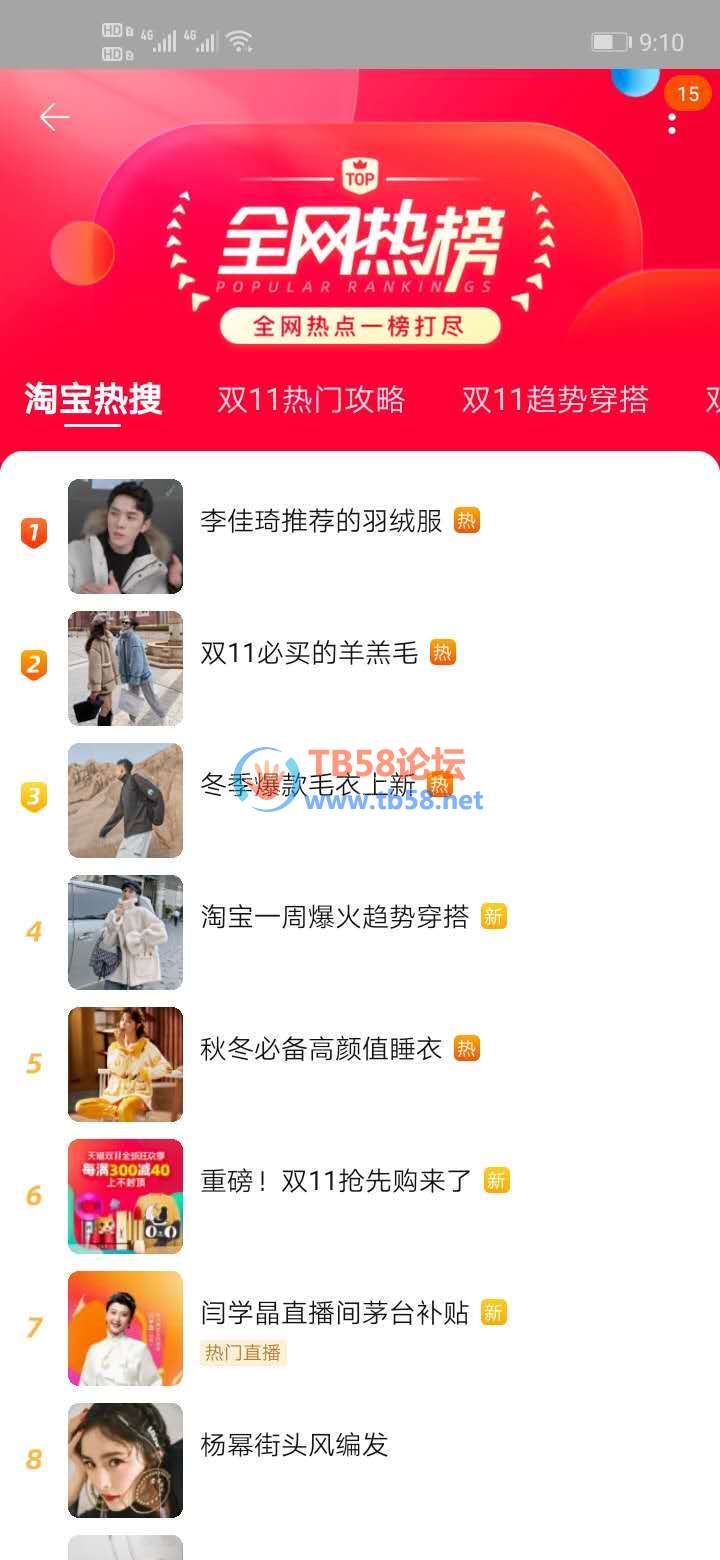This screenshot has width=720, height=1560.
Task: Open 双11必买的羊羔毛 entry
Action: [309, 653]
